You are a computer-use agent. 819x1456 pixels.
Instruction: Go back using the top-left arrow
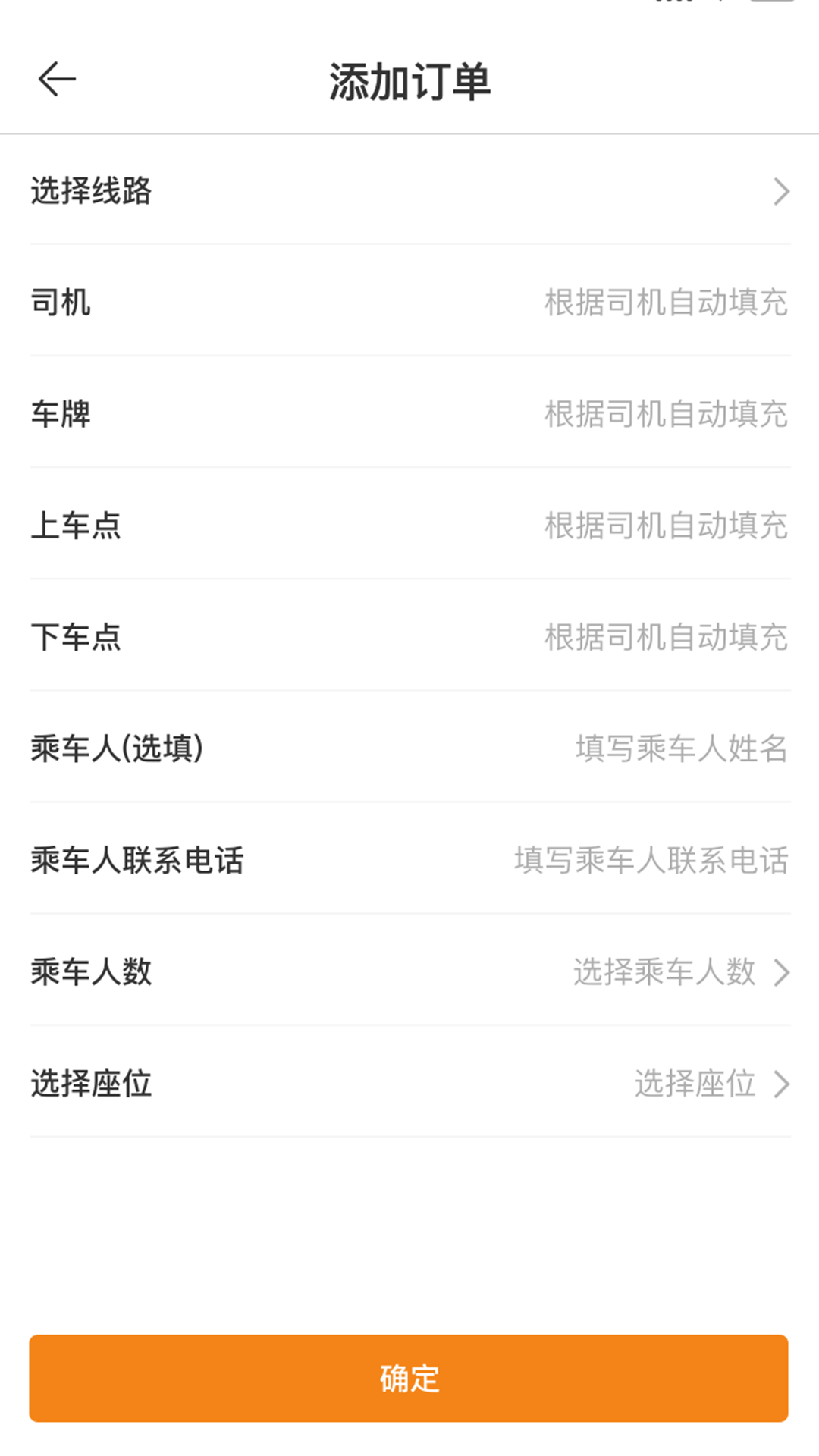(57, 80)
